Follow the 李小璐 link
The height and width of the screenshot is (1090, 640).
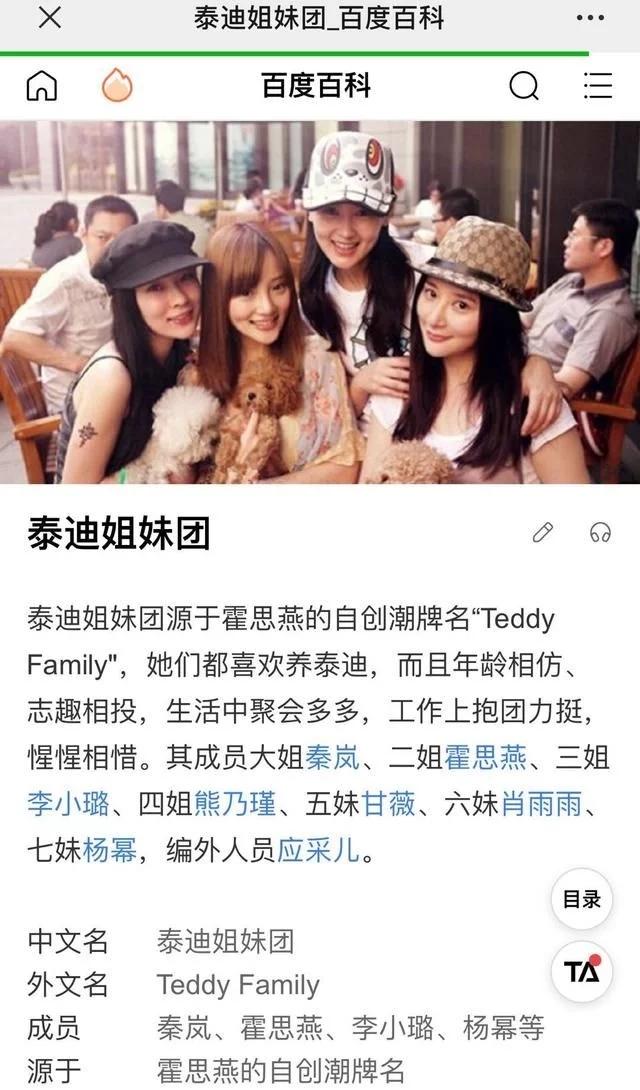pyautogui.click(x=69, y=804)
